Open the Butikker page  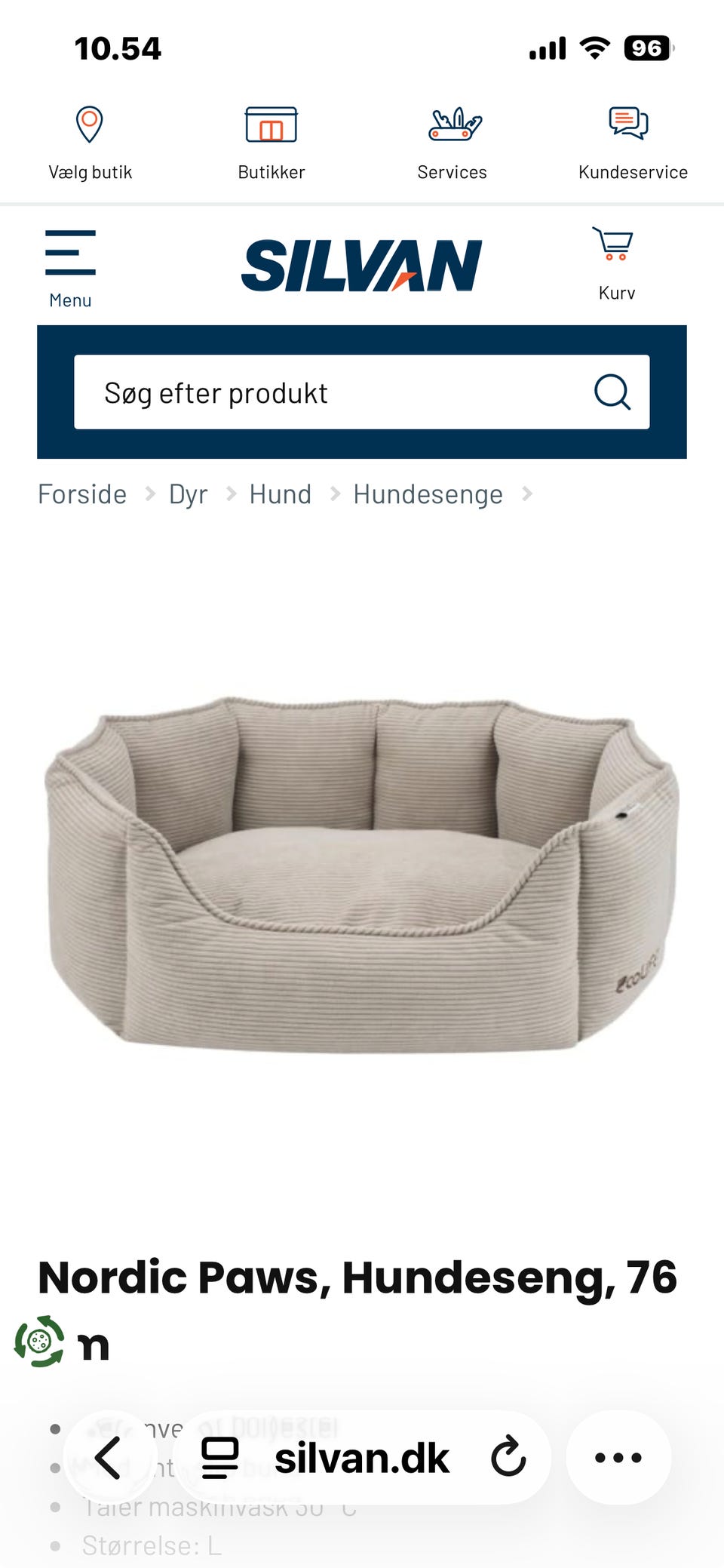click(271, 143)
